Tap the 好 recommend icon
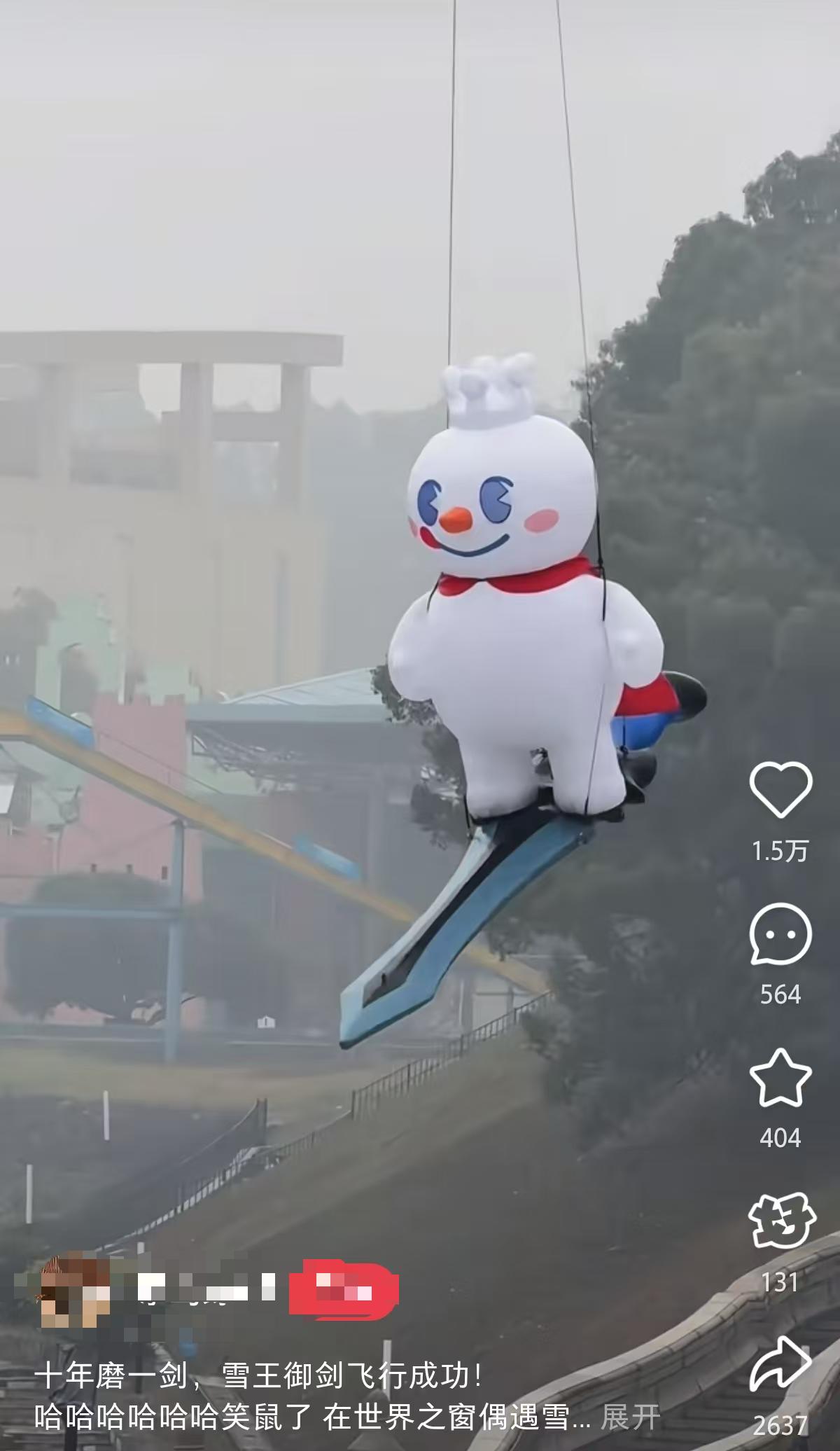 [x=780, y=1221]
